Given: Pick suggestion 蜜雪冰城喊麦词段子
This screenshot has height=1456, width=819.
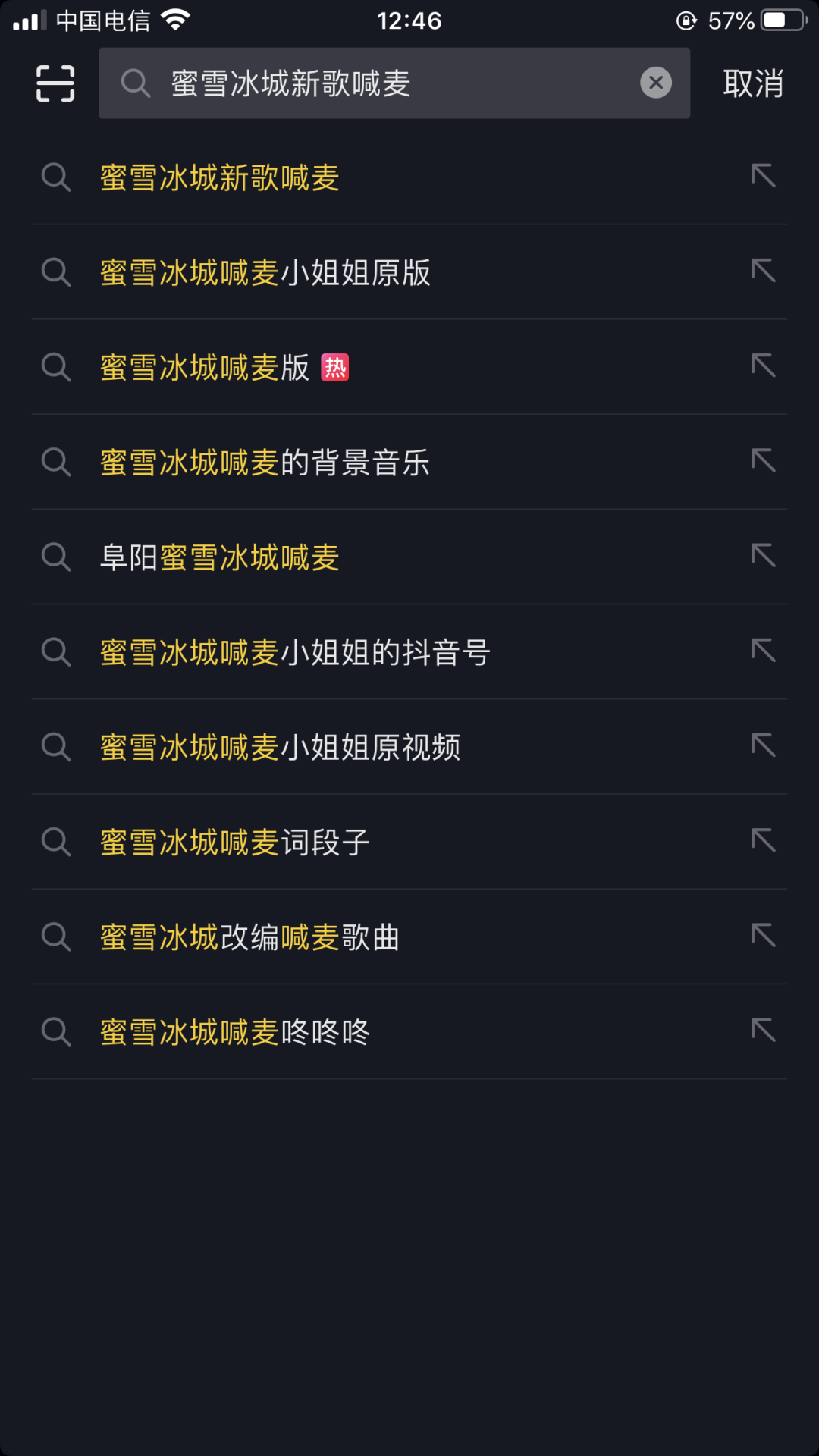Looking at the screenshot, I should click(x=235, y=843).
